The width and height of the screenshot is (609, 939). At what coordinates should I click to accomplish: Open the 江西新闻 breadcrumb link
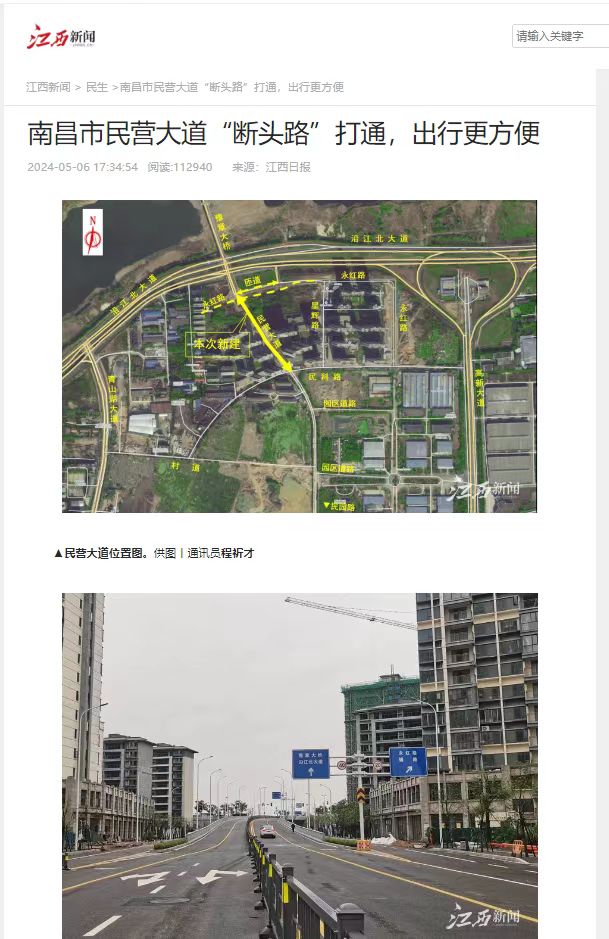(48, 87)
